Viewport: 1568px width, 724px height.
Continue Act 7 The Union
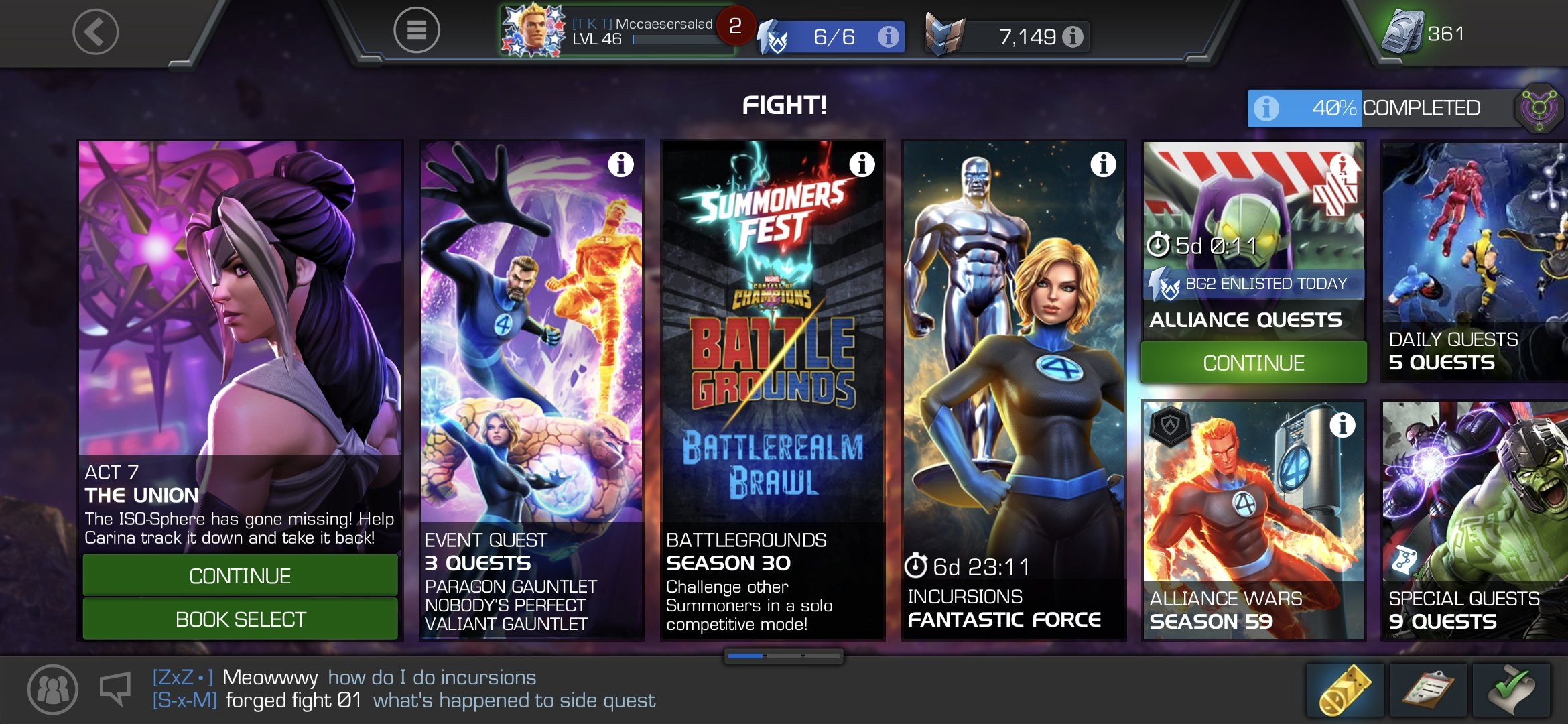click(x=240, y=576)
